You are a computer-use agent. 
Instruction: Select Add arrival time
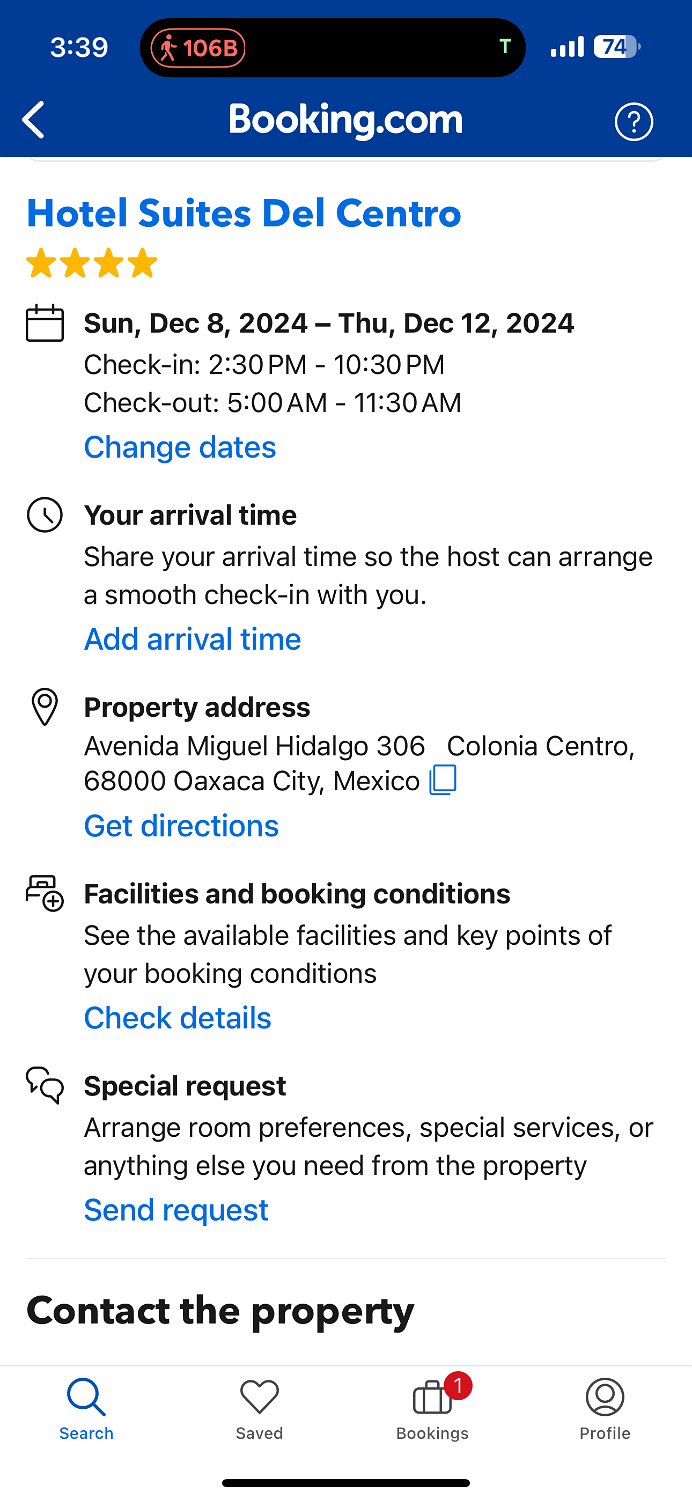pyautogui.click(x=192, y=639)
